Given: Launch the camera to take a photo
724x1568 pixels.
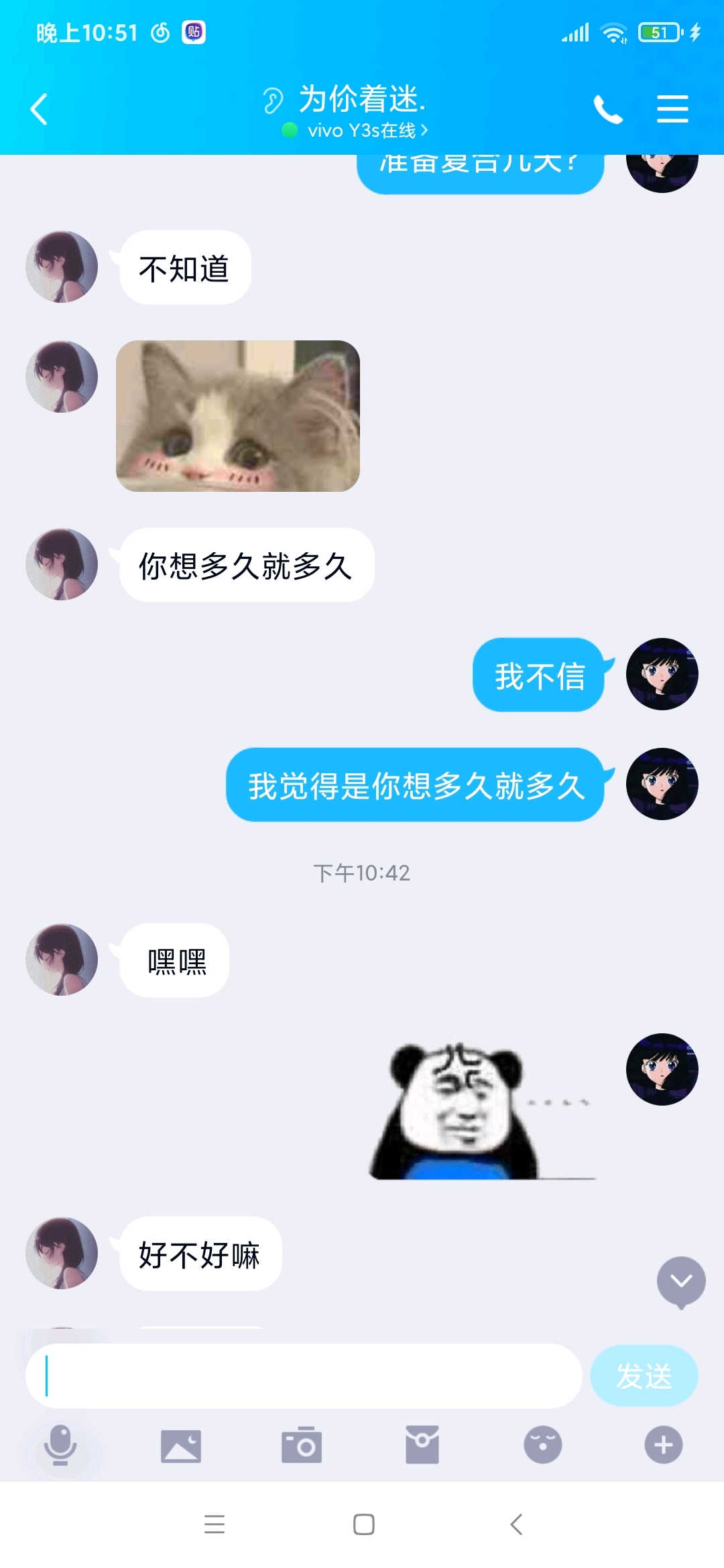Looking at the screenshot, I should pos(302,1445).
